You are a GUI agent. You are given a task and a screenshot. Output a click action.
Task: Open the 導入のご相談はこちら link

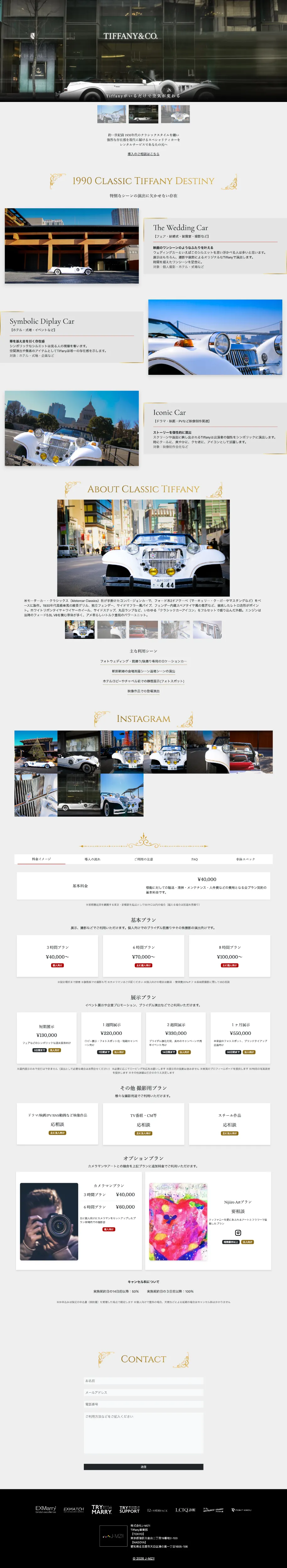(x=143, y=154)
